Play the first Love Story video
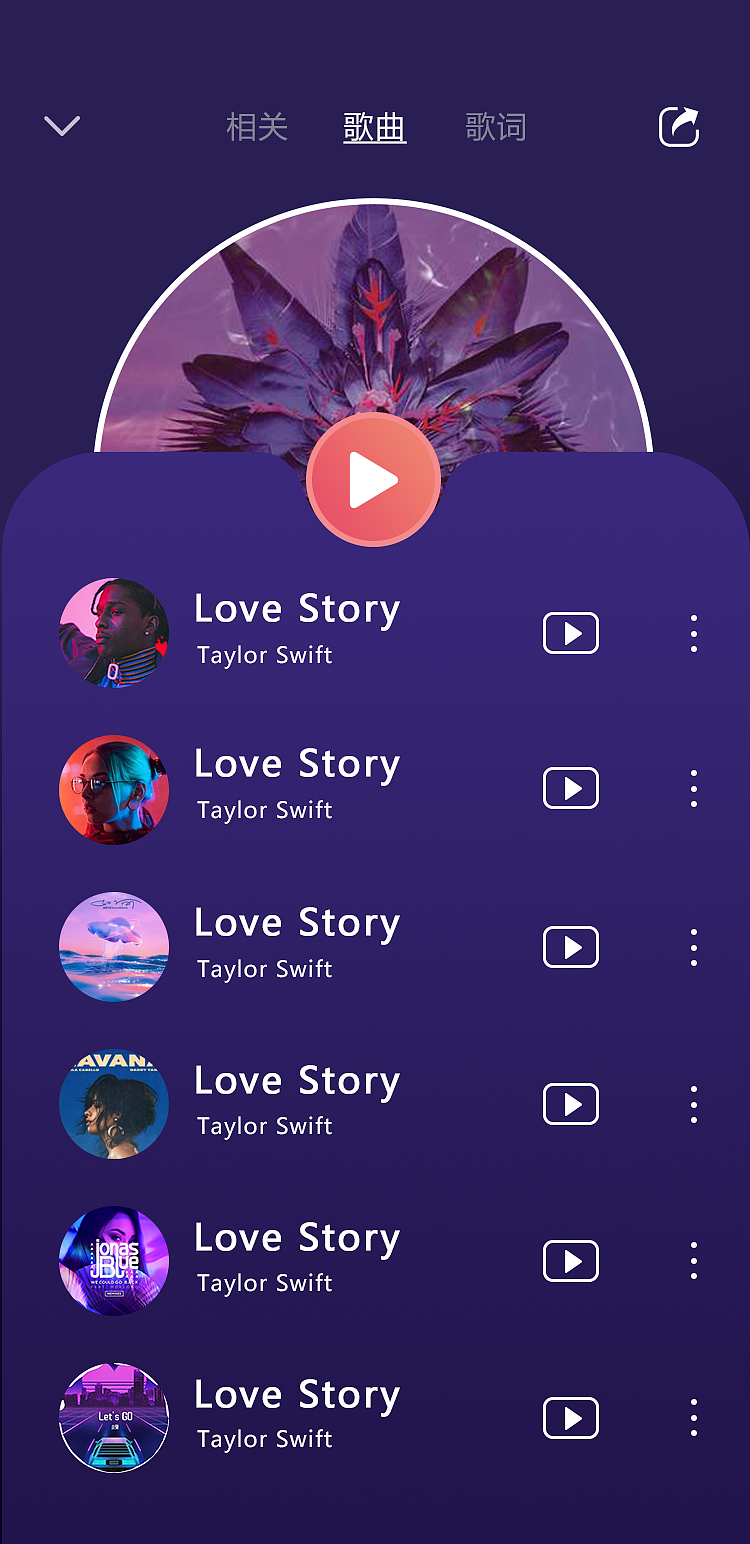Screen dimensions: 750x1544 click(x=570, y=632)
